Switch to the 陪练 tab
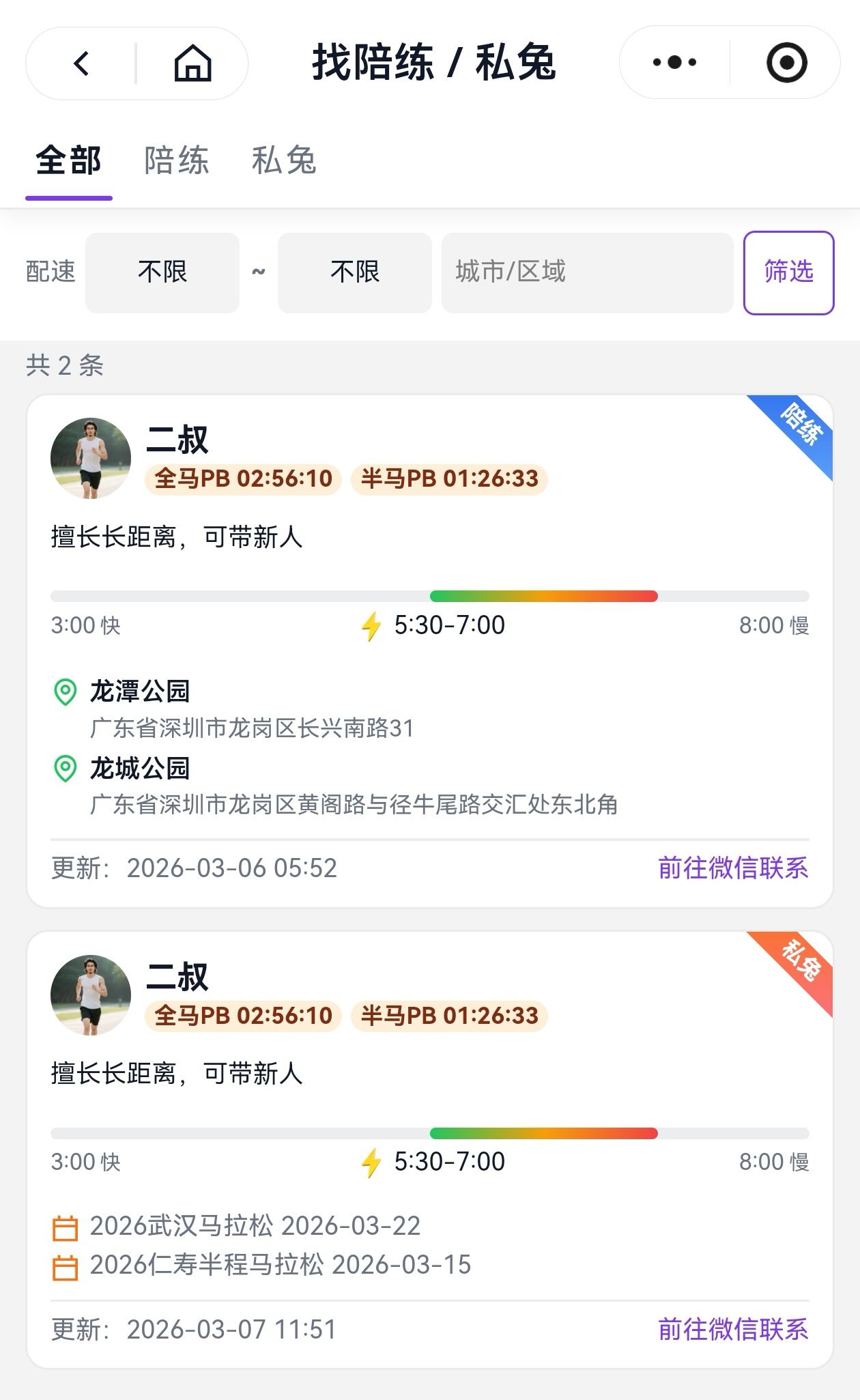 pos(176,161)
